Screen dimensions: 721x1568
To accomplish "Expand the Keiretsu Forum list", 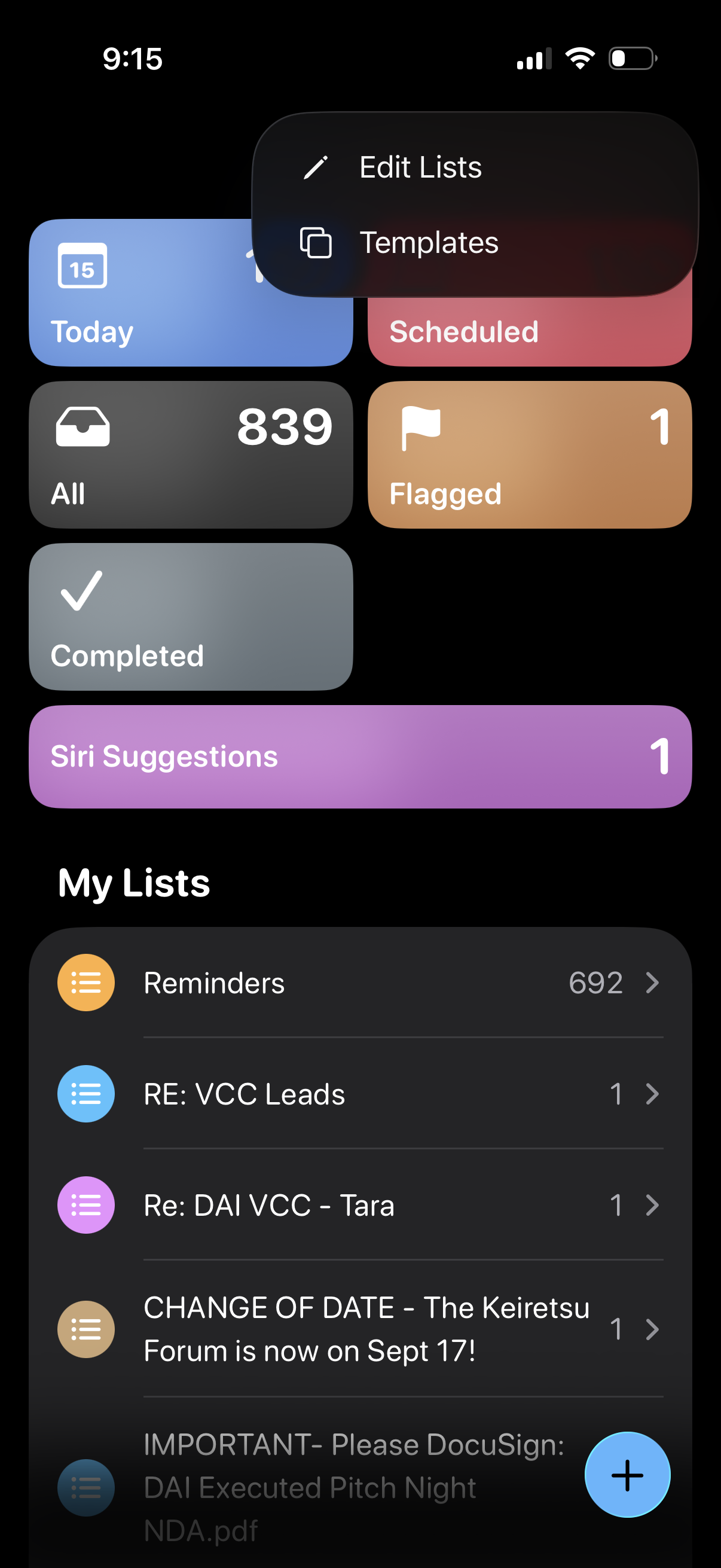I will click(x=652, y=1330).
